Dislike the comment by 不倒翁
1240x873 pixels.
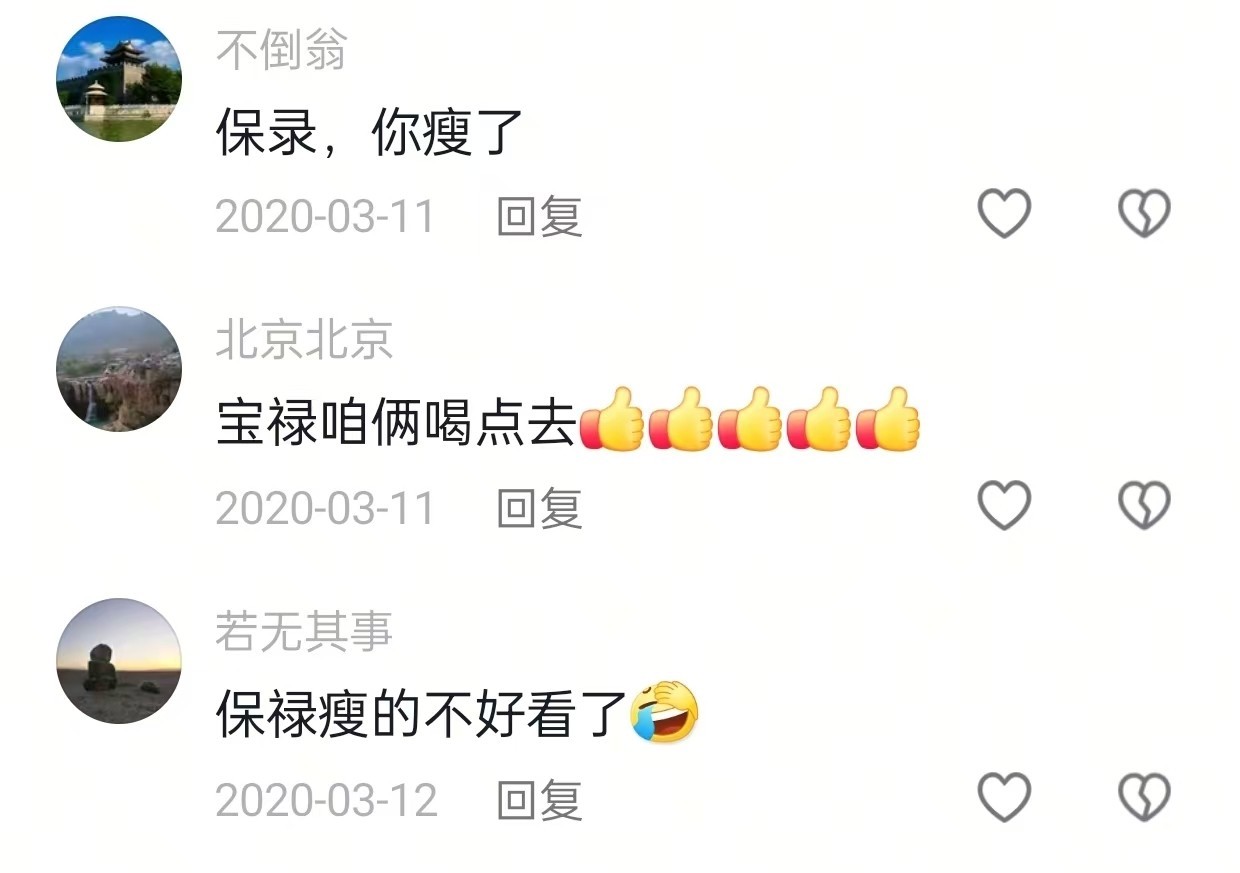1144,214
